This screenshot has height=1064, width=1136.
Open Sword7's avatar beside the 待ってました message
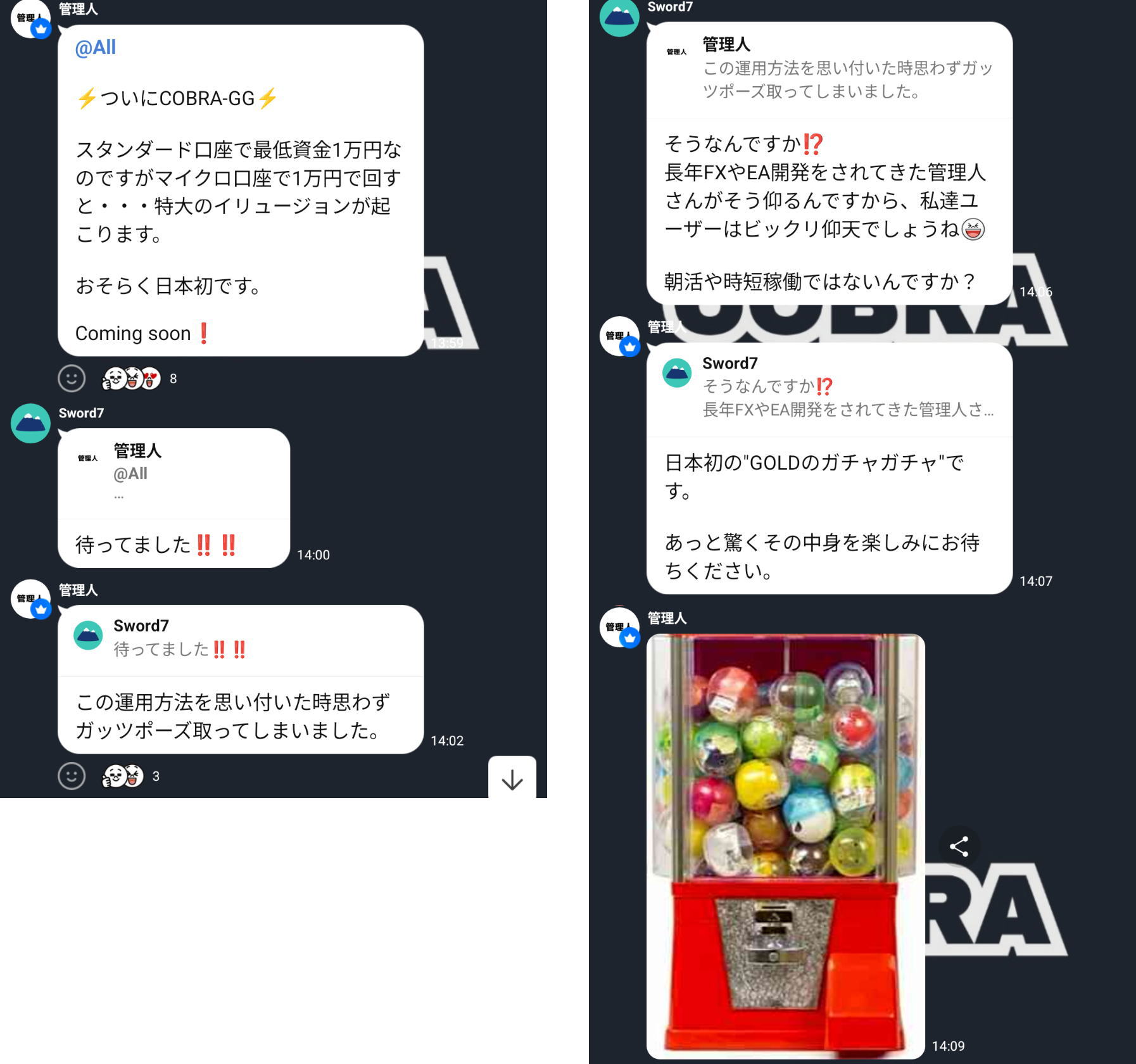point(30,423)
